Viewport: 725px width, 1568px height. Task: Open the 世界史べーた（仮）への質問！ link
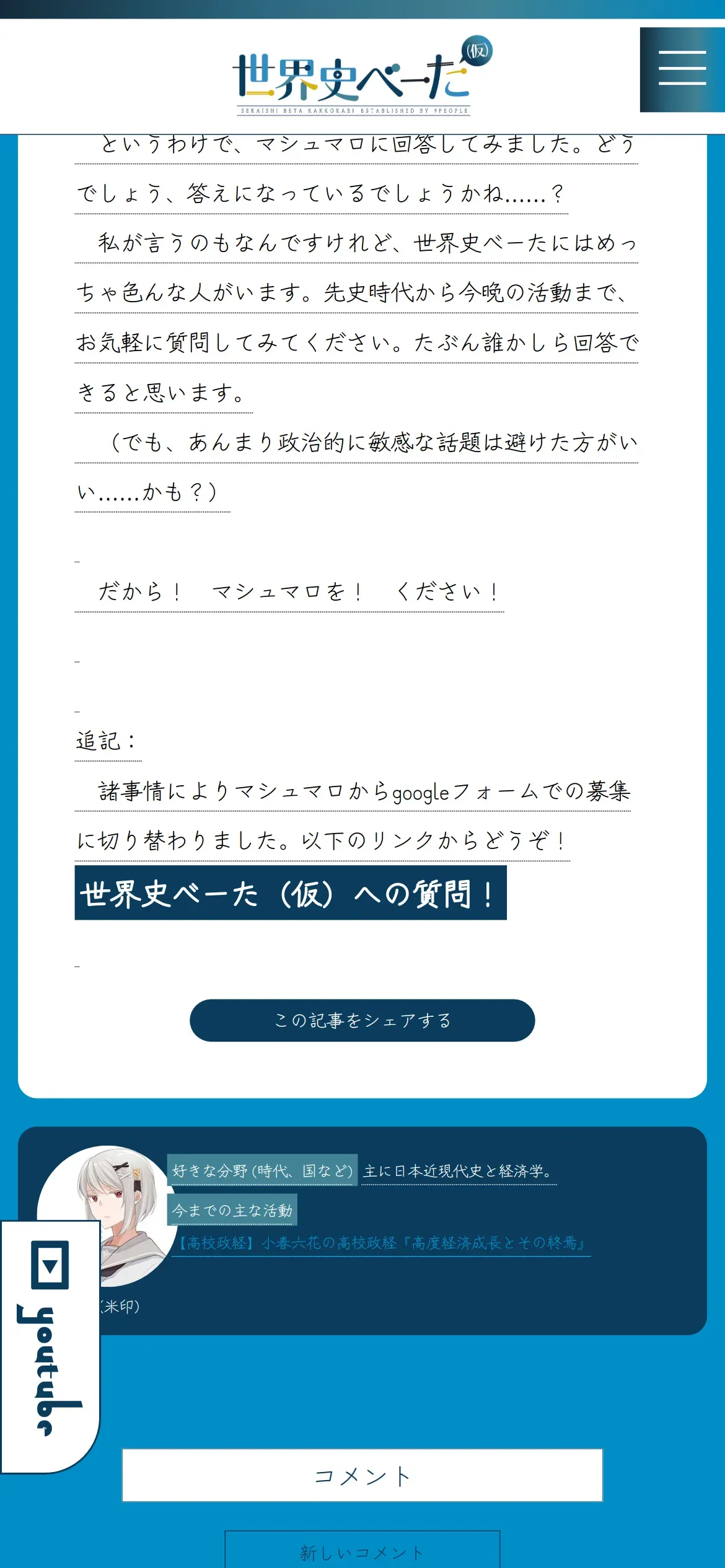pyautogui.click(x=291, y=893)
